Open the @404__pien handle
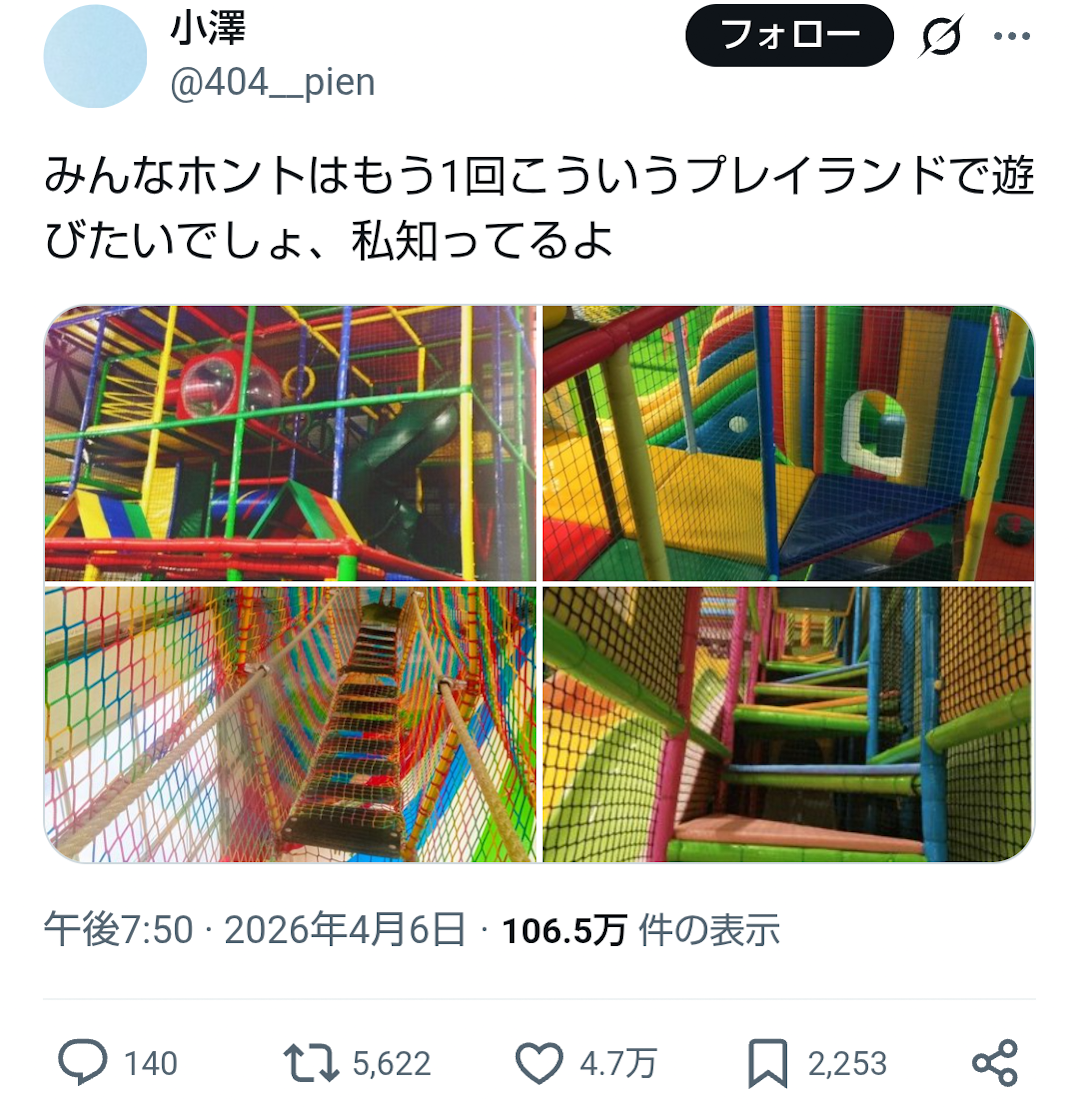 point(272,82)
